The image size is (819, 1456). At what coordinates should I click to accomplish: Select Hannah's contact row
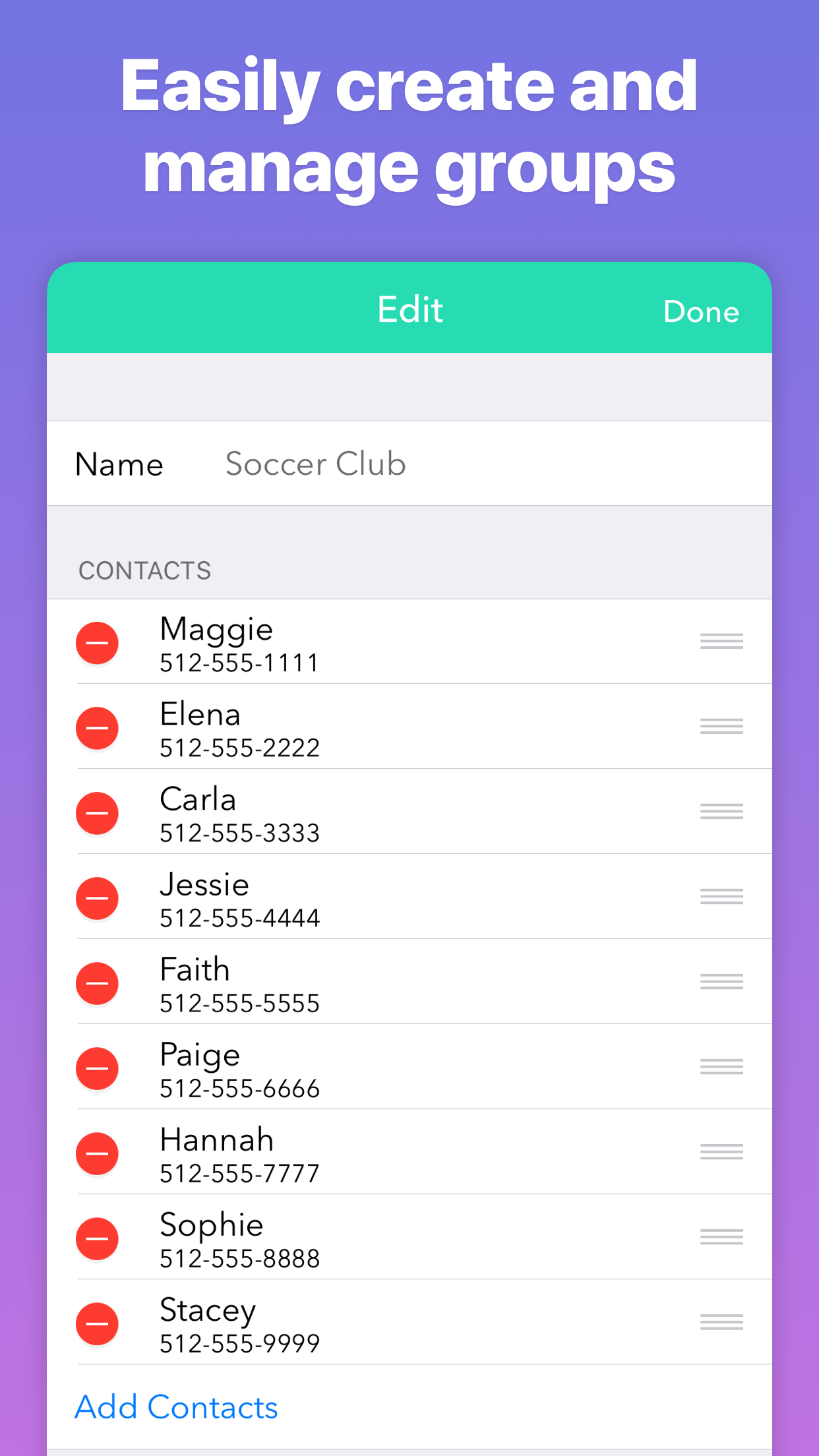point(409,1153)
